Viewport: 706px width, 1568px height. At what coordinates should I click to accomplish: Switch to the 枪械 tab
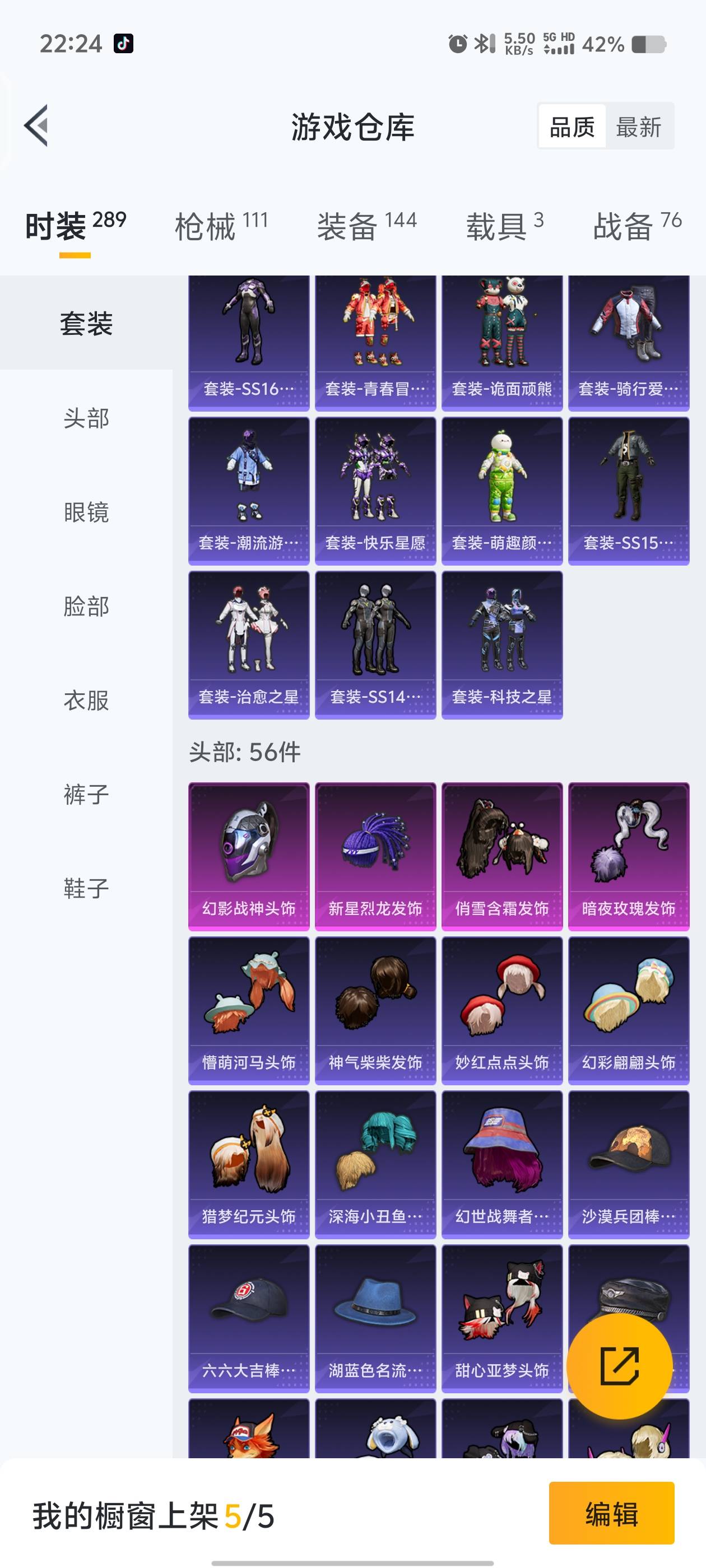click(221, 226)
